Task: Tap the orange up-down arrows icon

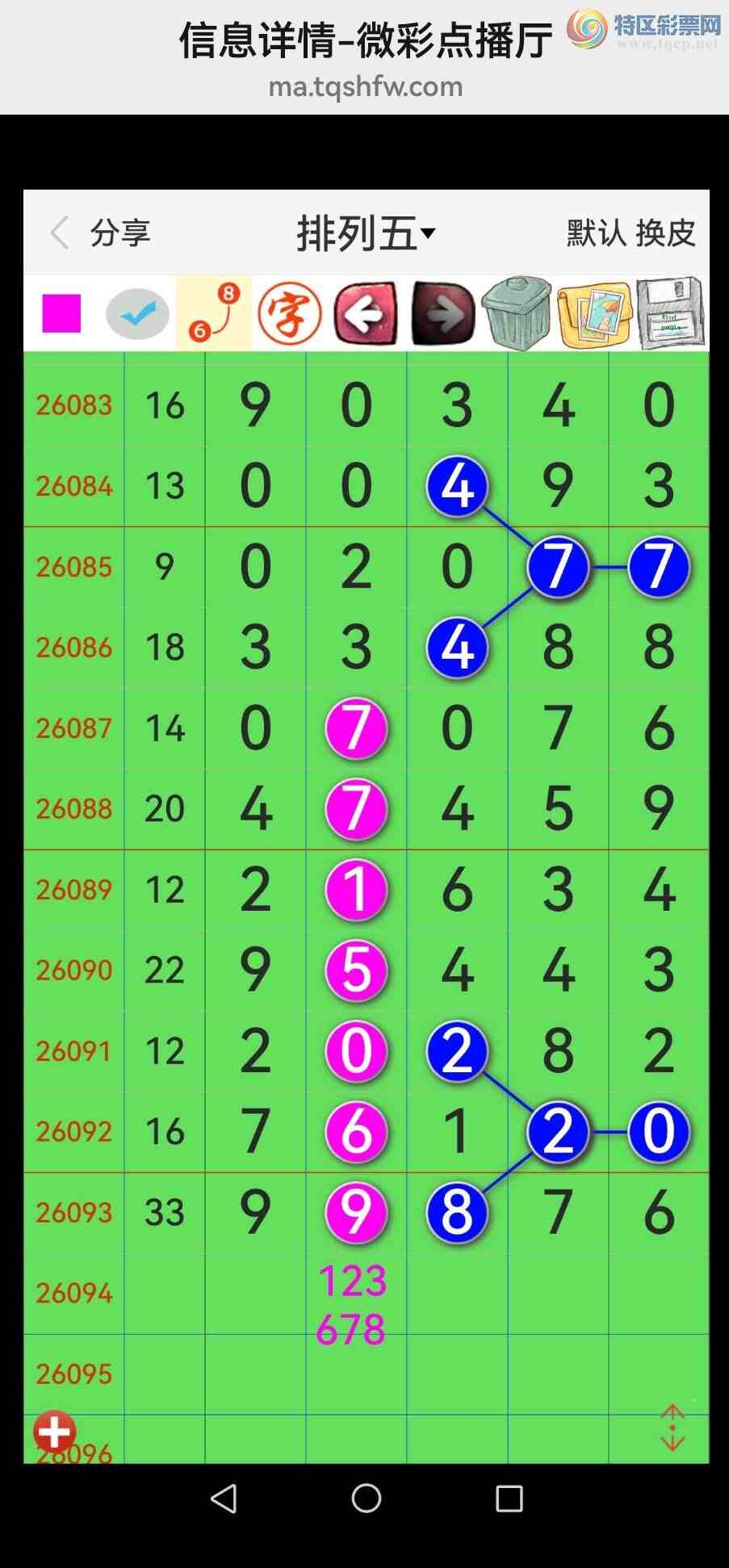Action: click(672, 1428)
